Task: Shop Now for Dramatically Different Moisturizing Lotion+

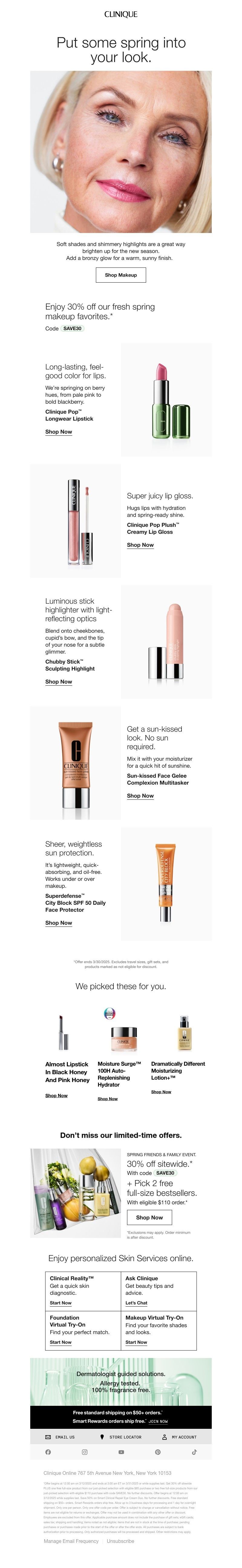Action: 161,1091
